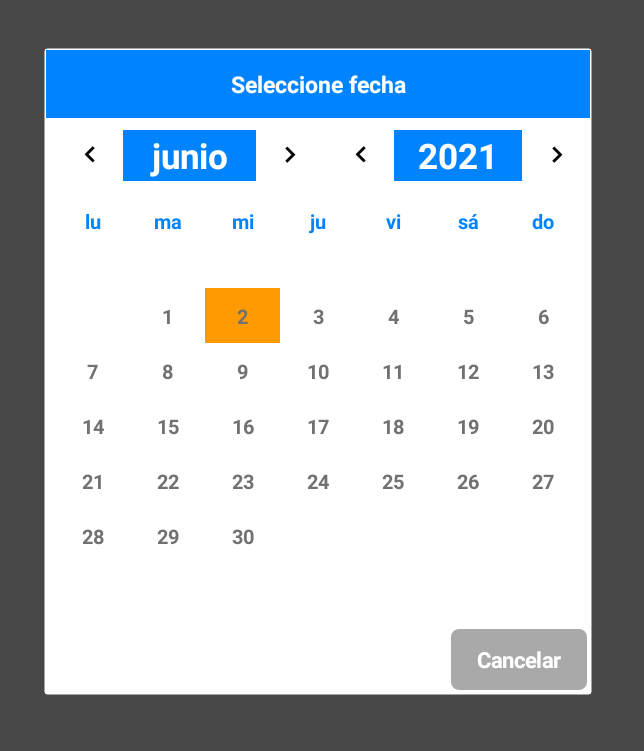Choose day 30 on the calendar
This screenshot has width=644, height=751.
tap(243, 538)
